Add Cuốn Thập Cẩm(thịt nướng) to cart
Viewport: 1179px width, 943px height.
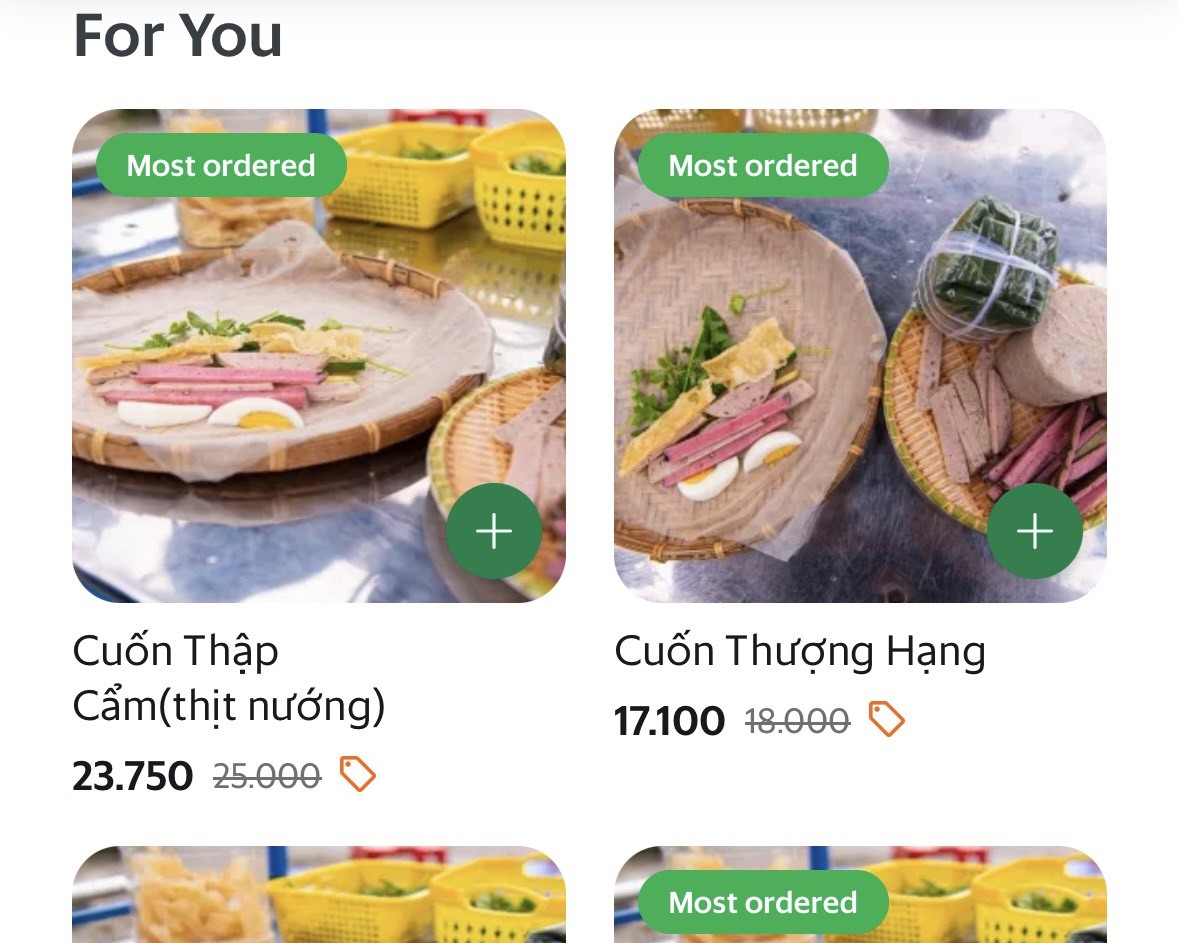493,531
